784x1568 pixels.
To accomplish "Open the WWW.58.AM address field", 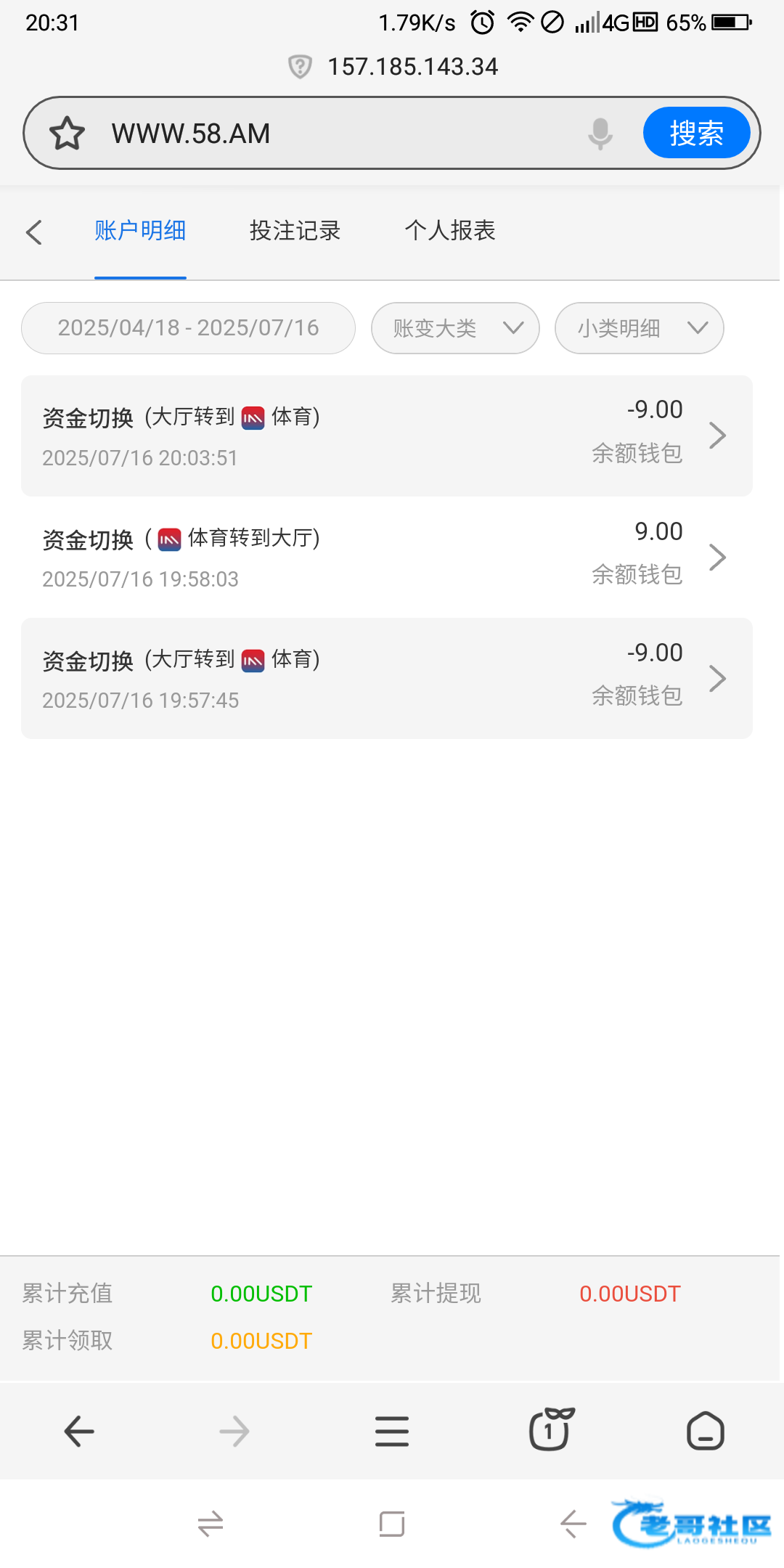I will click(327, 134).
